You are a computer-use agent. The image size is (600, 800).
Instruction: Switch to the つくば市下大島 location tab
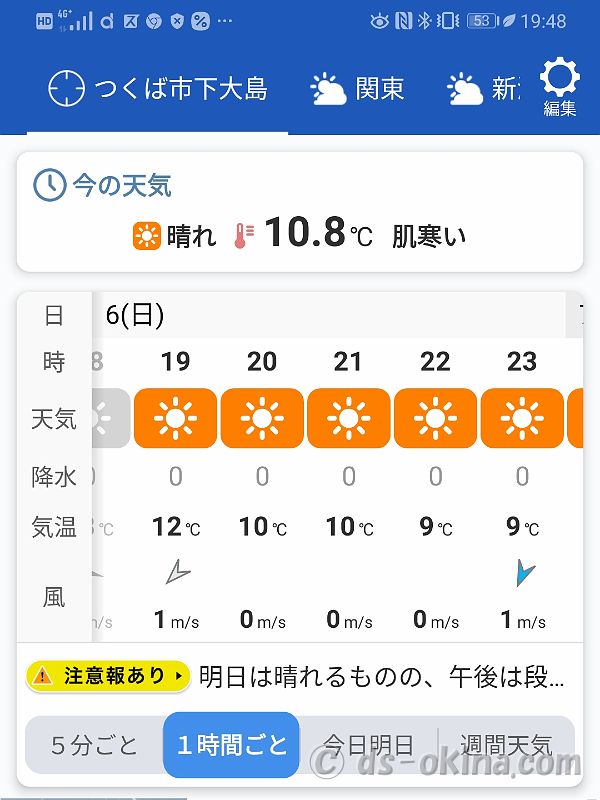158,89
